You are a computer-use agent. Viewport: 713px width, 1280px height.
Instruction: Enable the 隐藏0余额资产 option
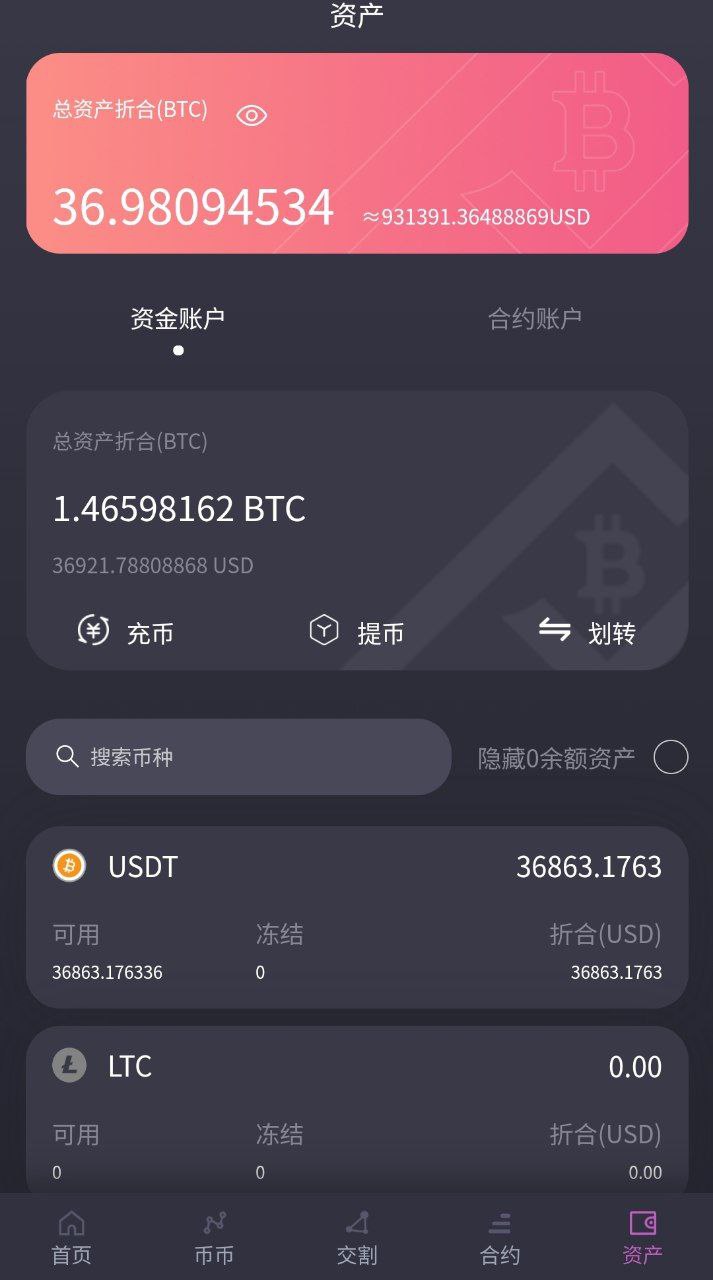click(671, 758)
